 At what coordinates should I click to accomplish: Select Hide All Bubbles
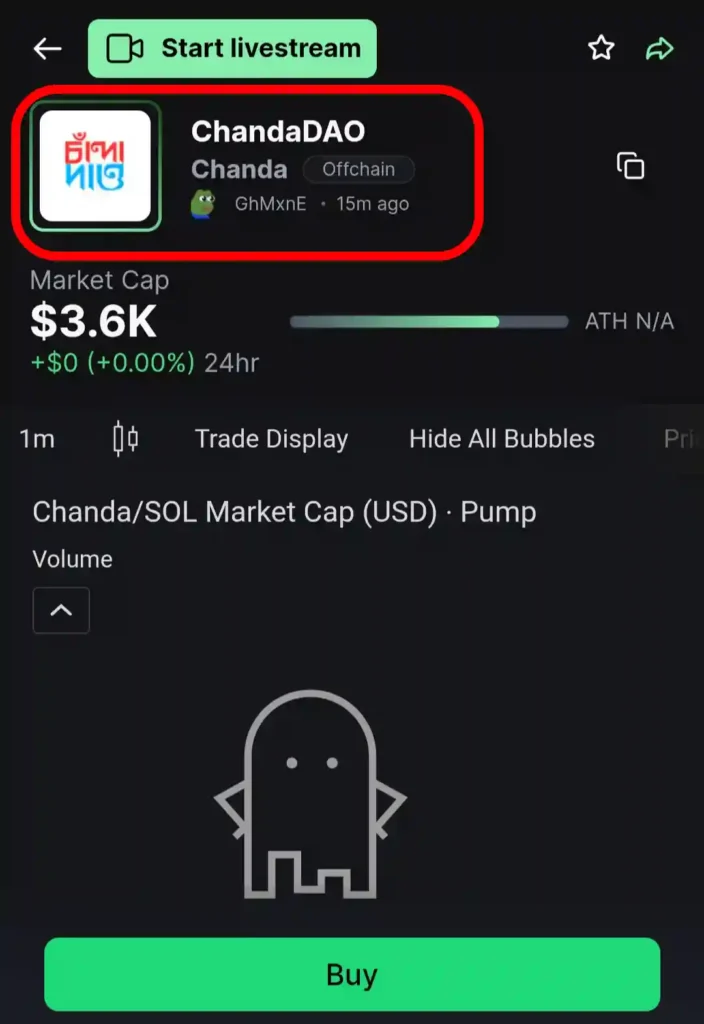(501, 439)
